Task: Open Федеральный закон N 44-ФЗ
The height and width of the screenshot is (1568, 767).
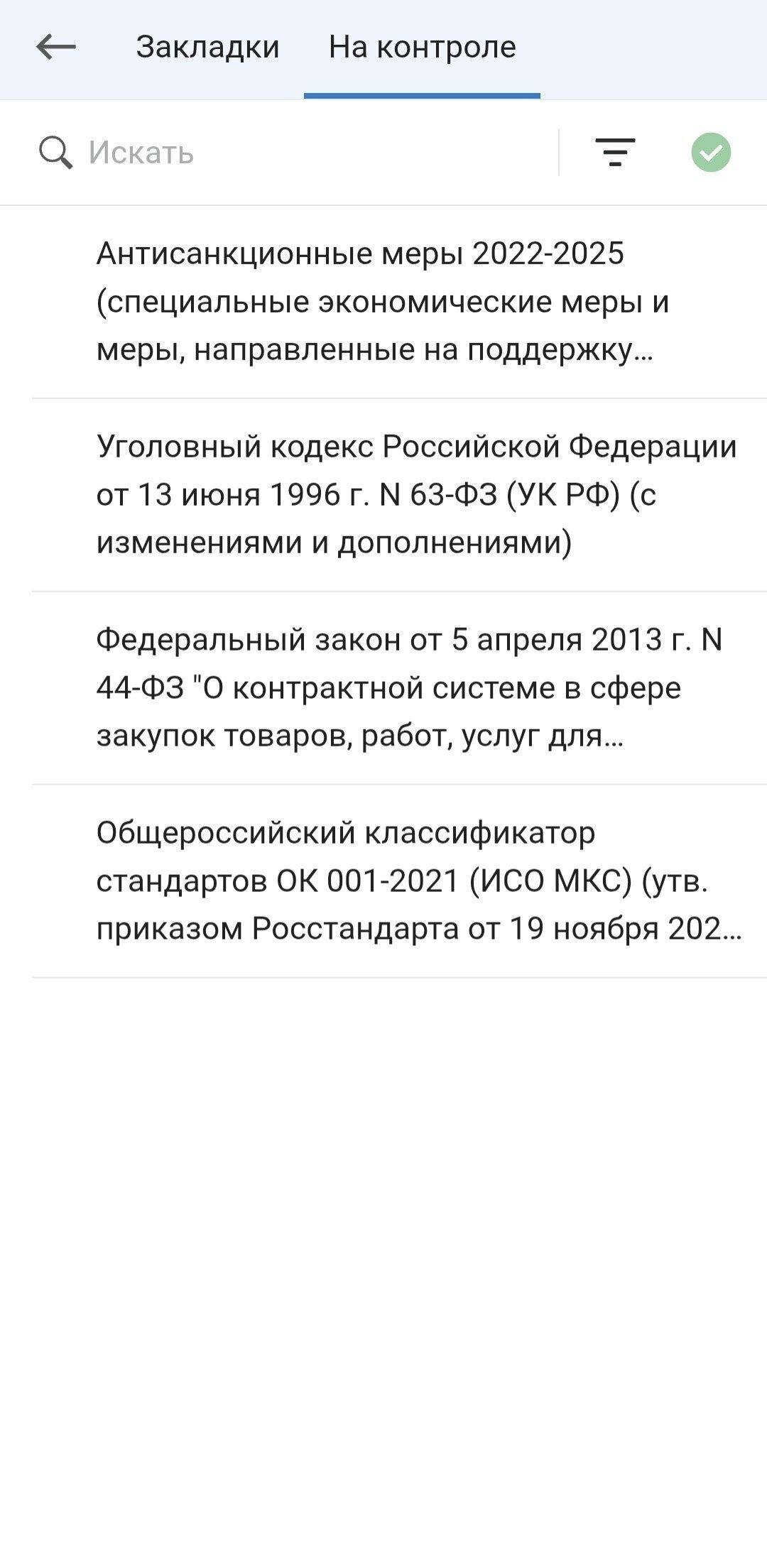Action: [399, 688]
